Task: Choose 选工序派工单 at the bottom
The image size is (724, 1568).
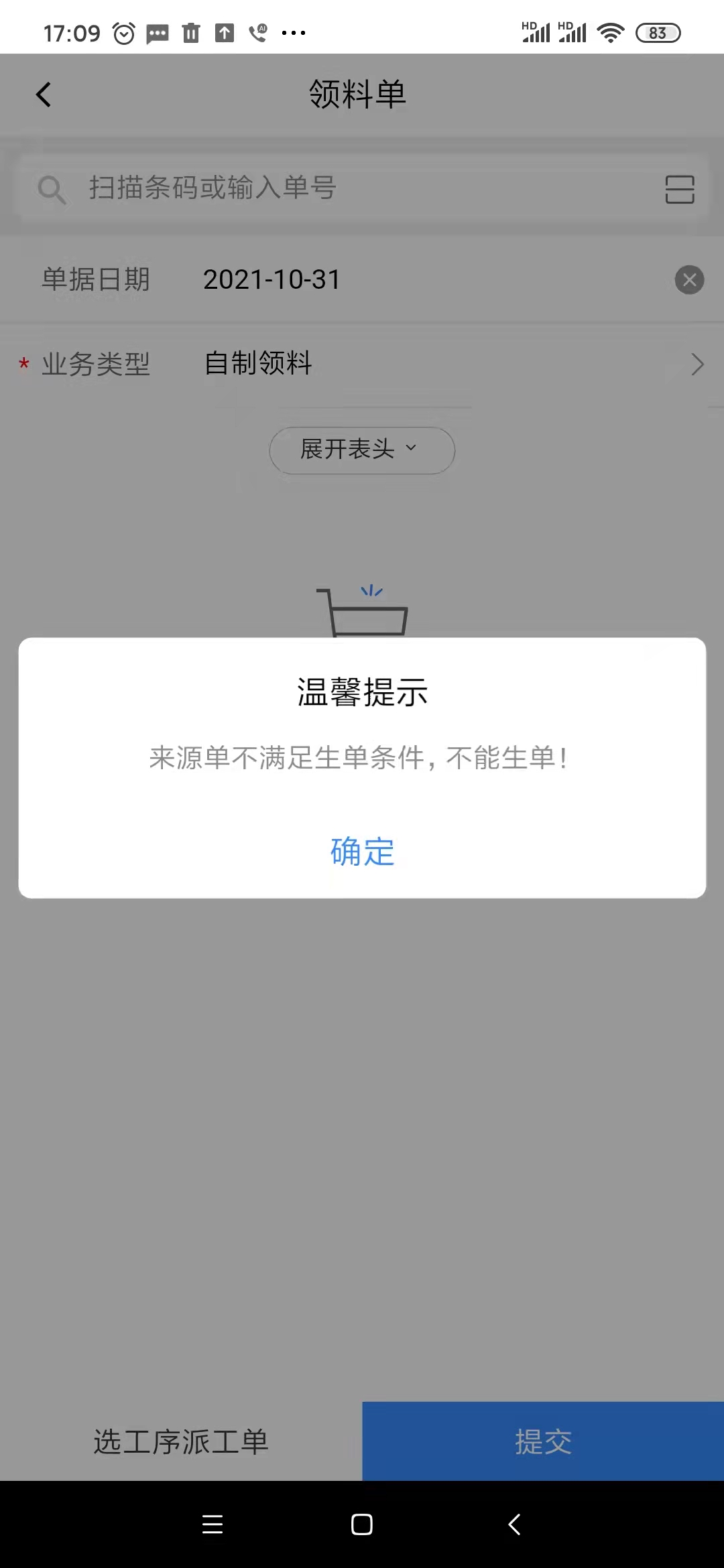Action: click(x=181, y=1441)
